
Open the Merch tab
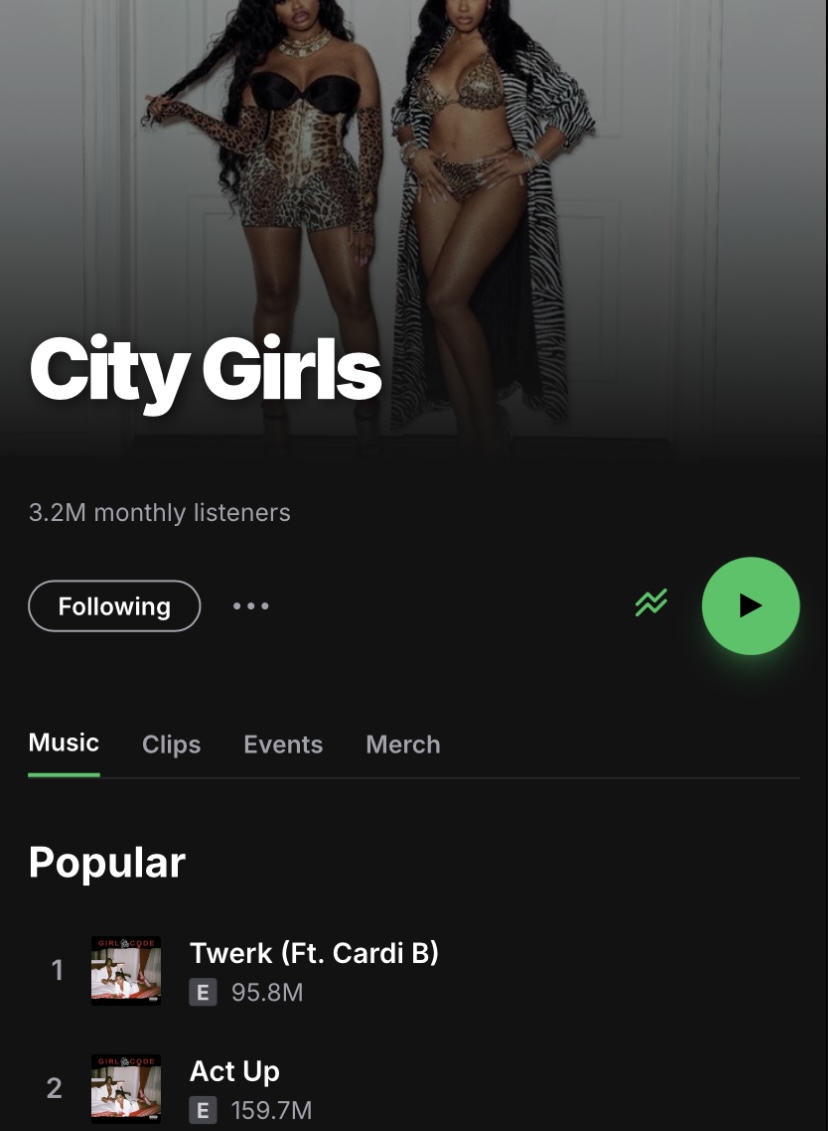[403, 745]
